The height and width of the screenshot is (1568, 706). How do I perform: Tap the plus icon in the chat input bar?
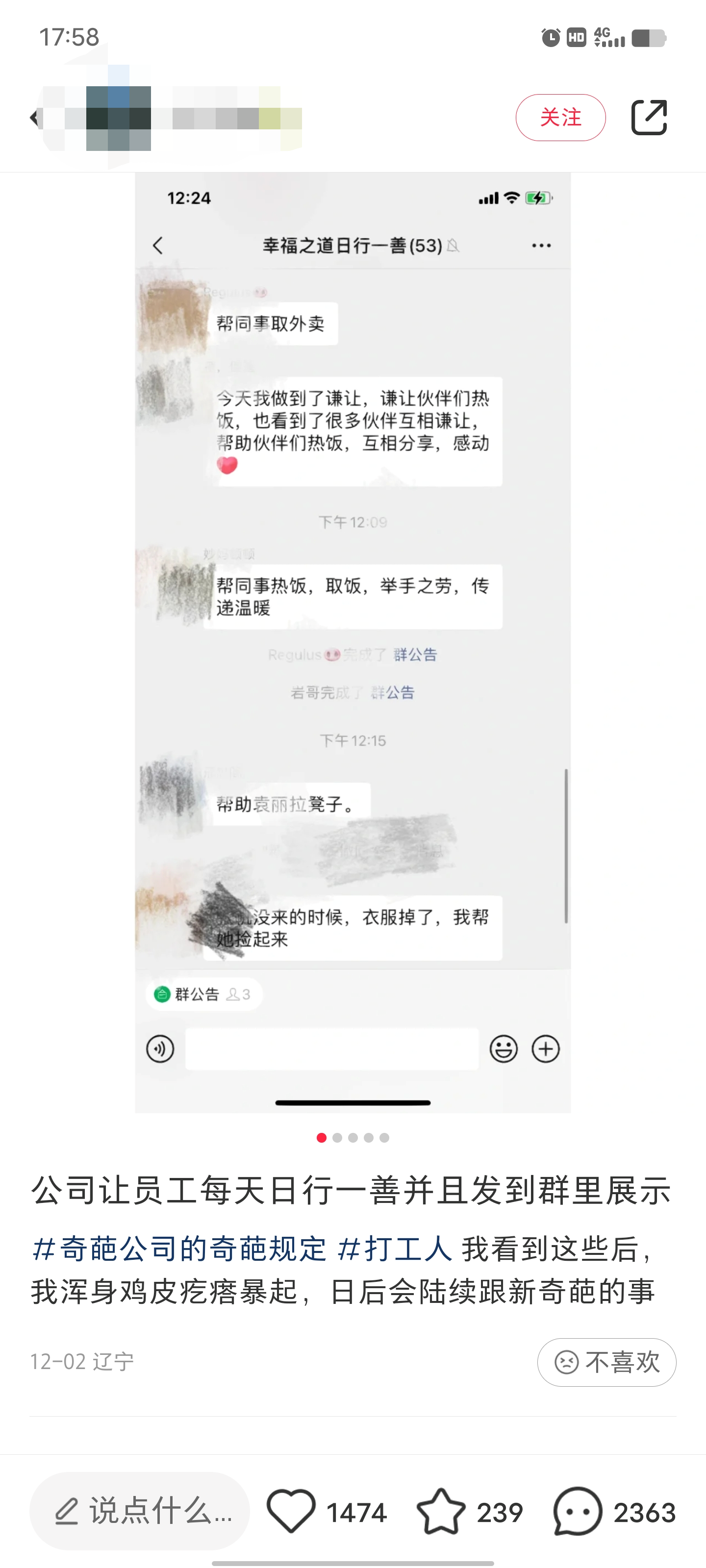point(546,1049)
